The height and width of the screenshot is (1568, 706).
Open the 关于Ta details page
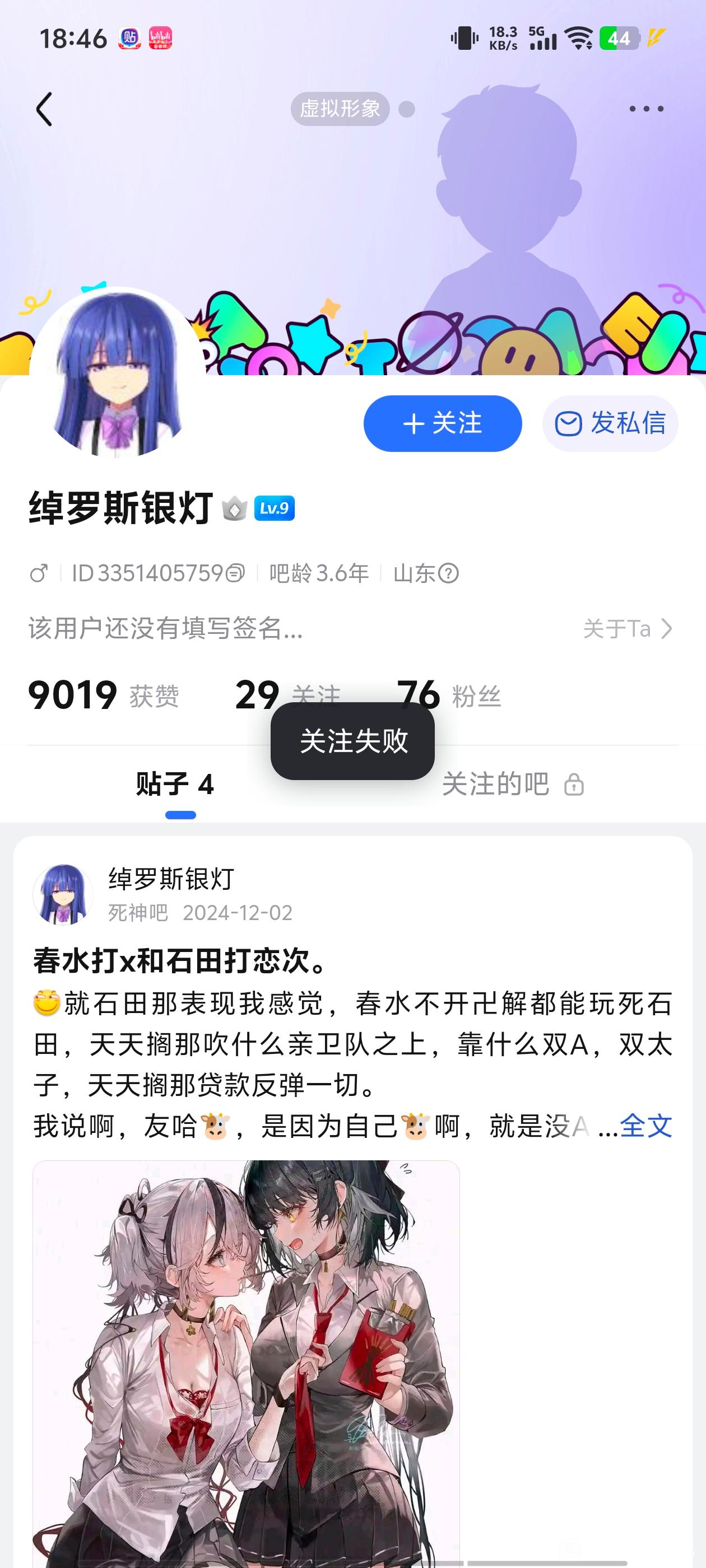[x=628, y=629]
